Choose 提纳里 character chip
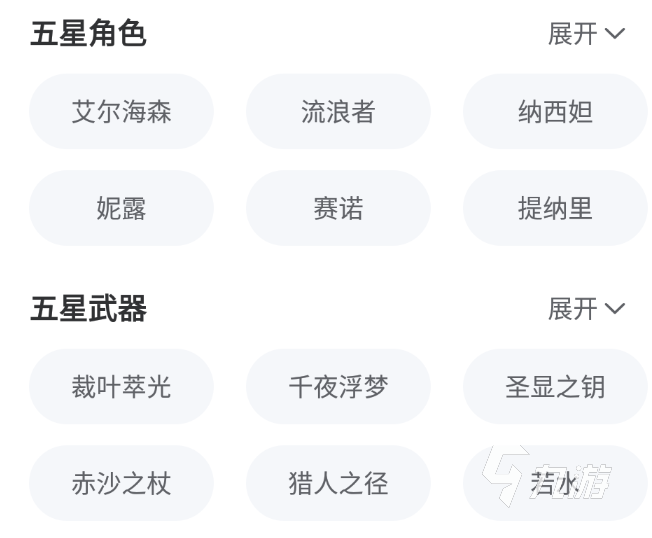The width and height of the screenshot is (652, 538). point(555,208)
